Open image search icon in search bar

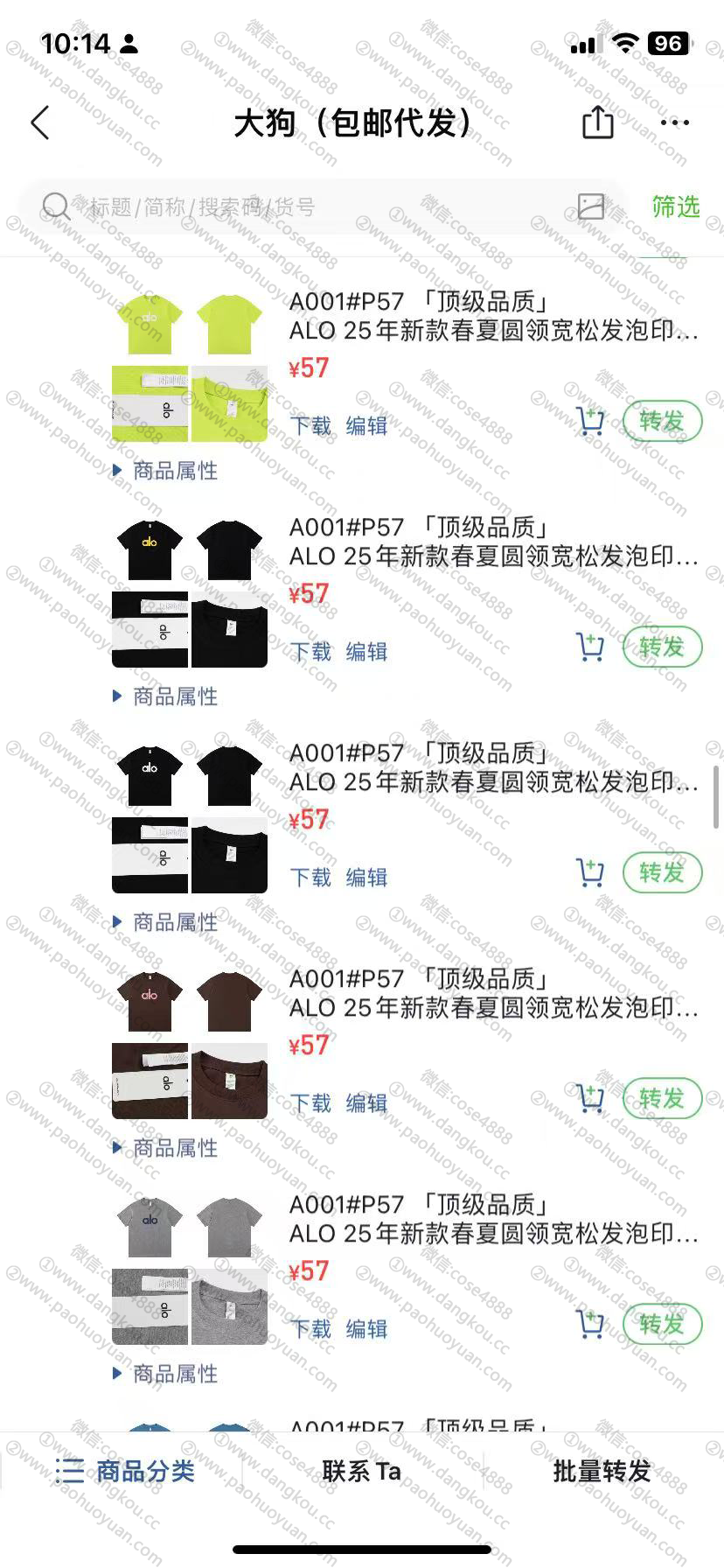coord(591,206)
